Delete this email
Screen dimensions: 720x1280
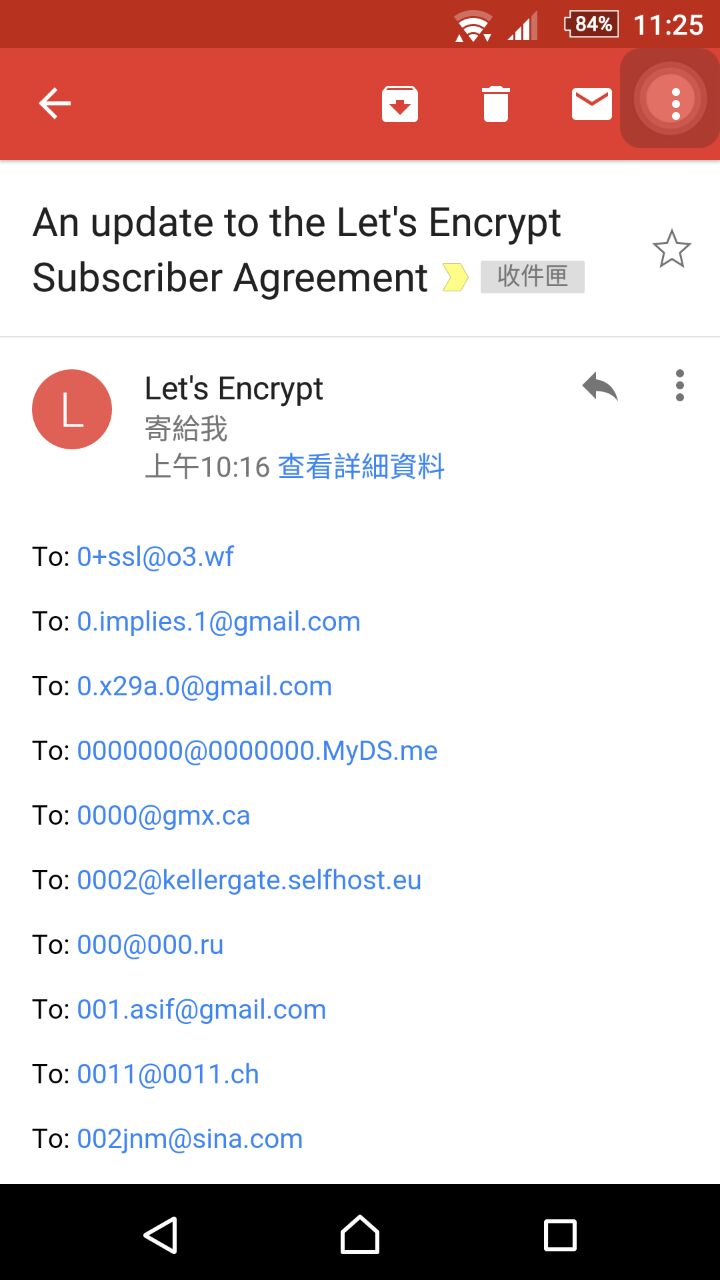click(496, 103)
